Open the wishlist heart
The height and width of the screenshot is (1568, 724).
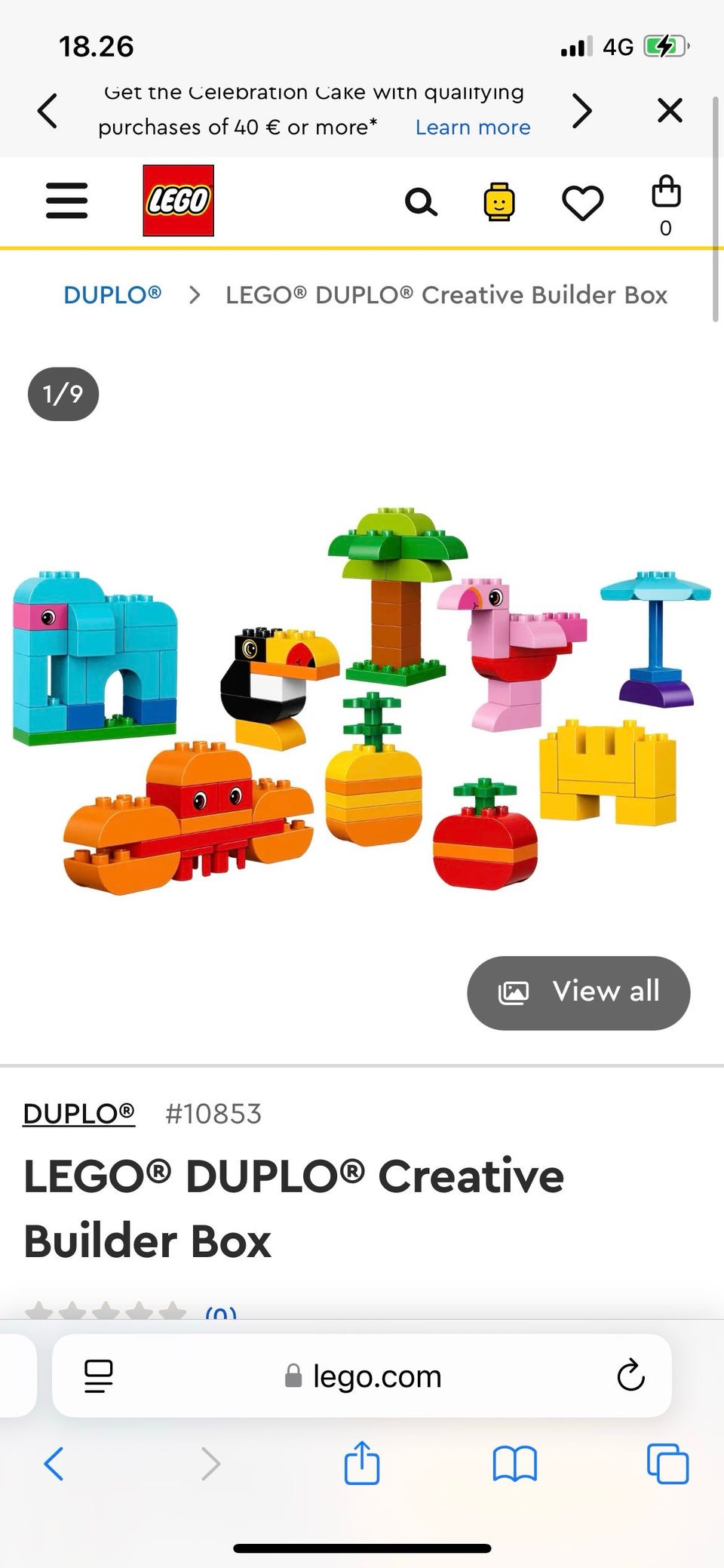pos(583,202)
